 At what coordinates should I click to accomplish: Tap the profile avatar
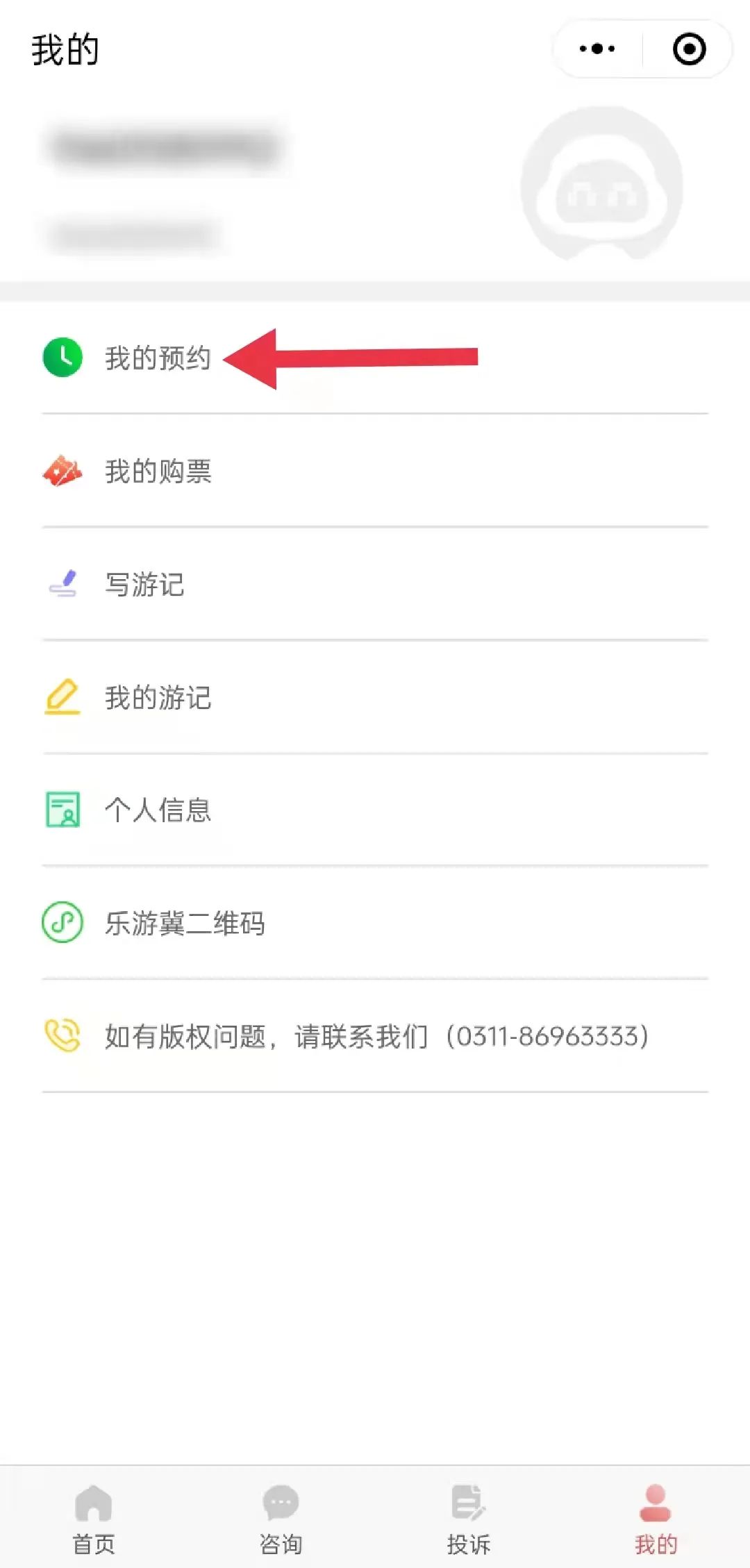[602, 183]
